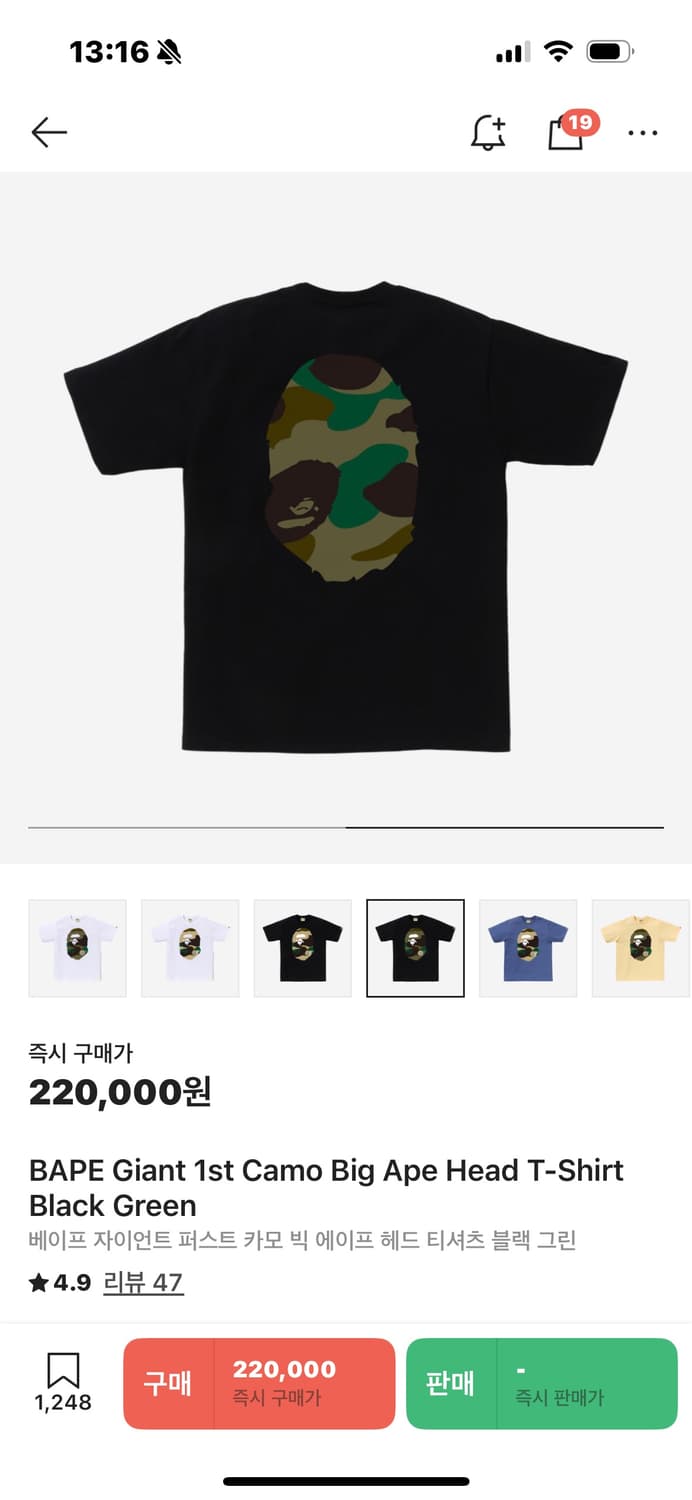Viewport: 692px width, 1500px height.
Task: Select the first black shirt thumbnail
Action: (x=303, y=948)
